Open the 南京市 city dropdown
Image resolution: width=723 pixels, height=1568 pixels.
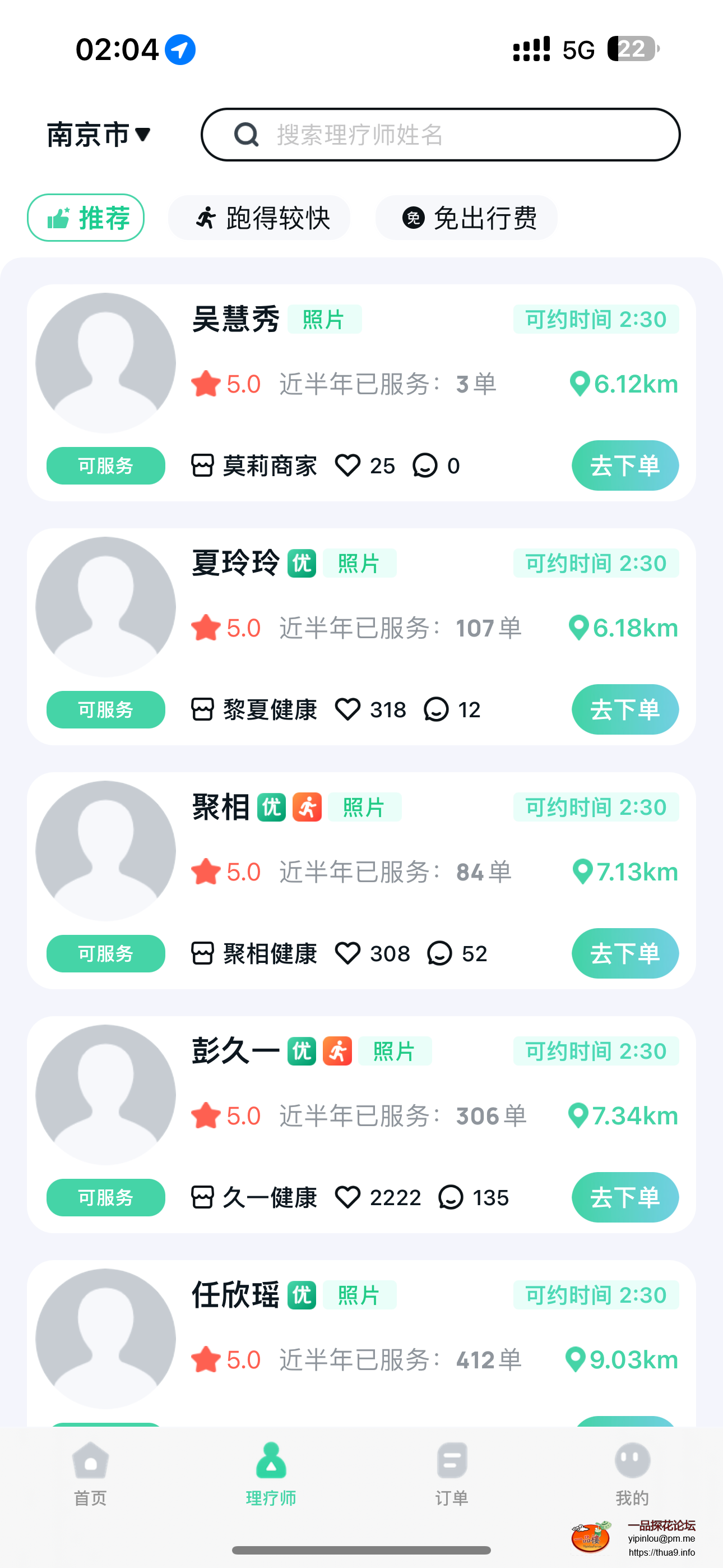[98, 135]
